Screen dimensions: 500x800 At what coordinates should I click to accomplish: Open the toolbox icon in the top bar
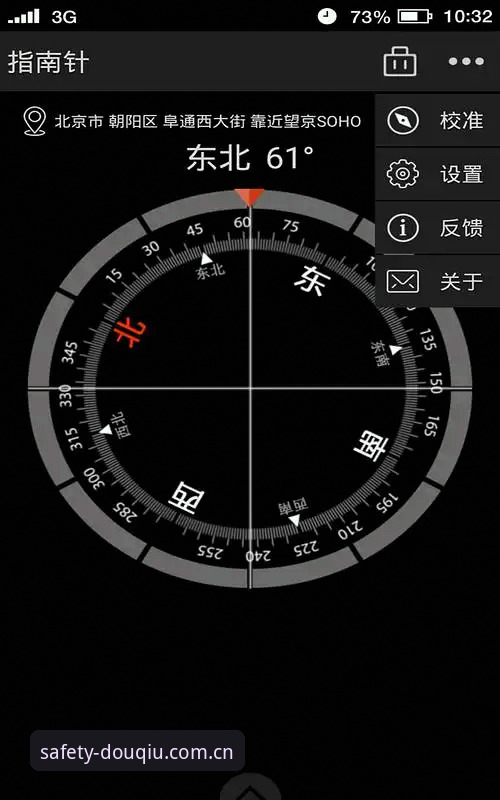pos(400,62)
